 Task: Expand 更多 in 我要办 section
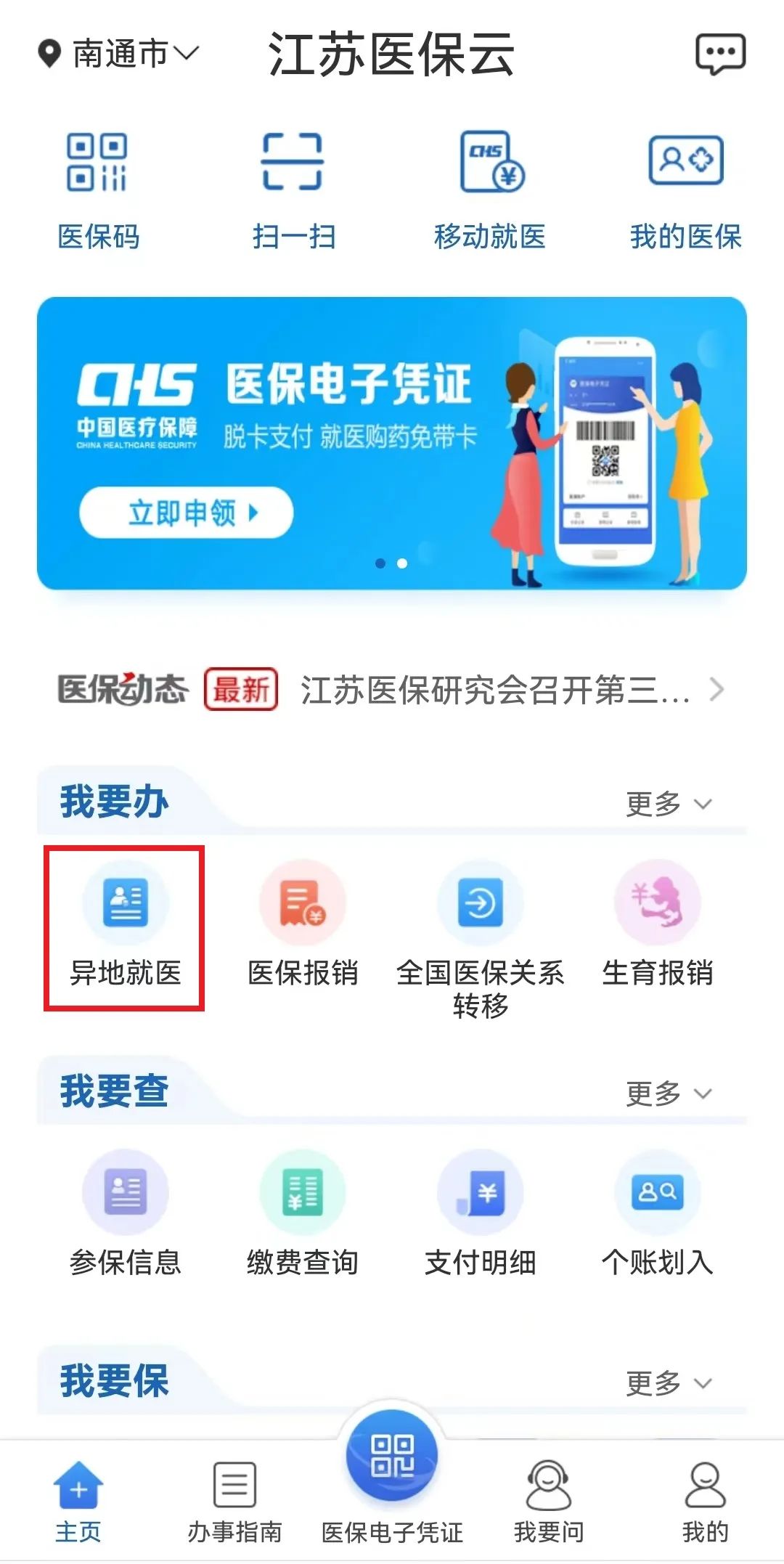(x=669, y=804)
